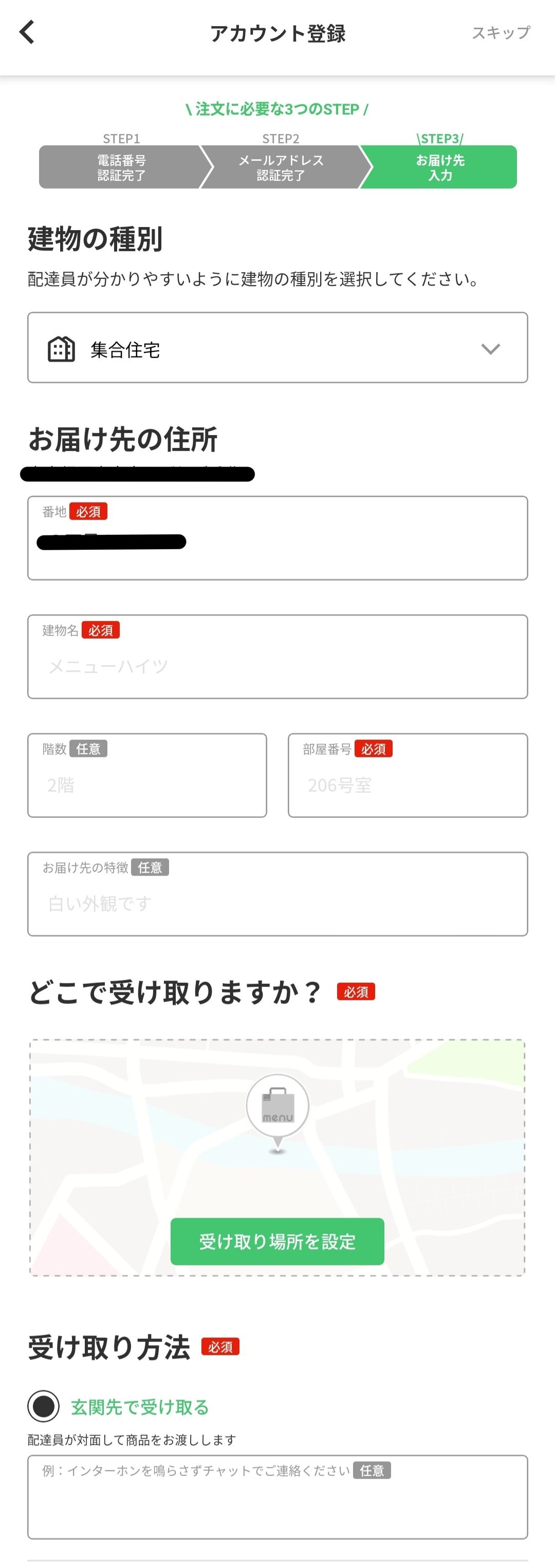Click the 受け取り場所を設定 green button
Screen dimensions: 555x1568
pyautogui.click(x=277, y=1241)
